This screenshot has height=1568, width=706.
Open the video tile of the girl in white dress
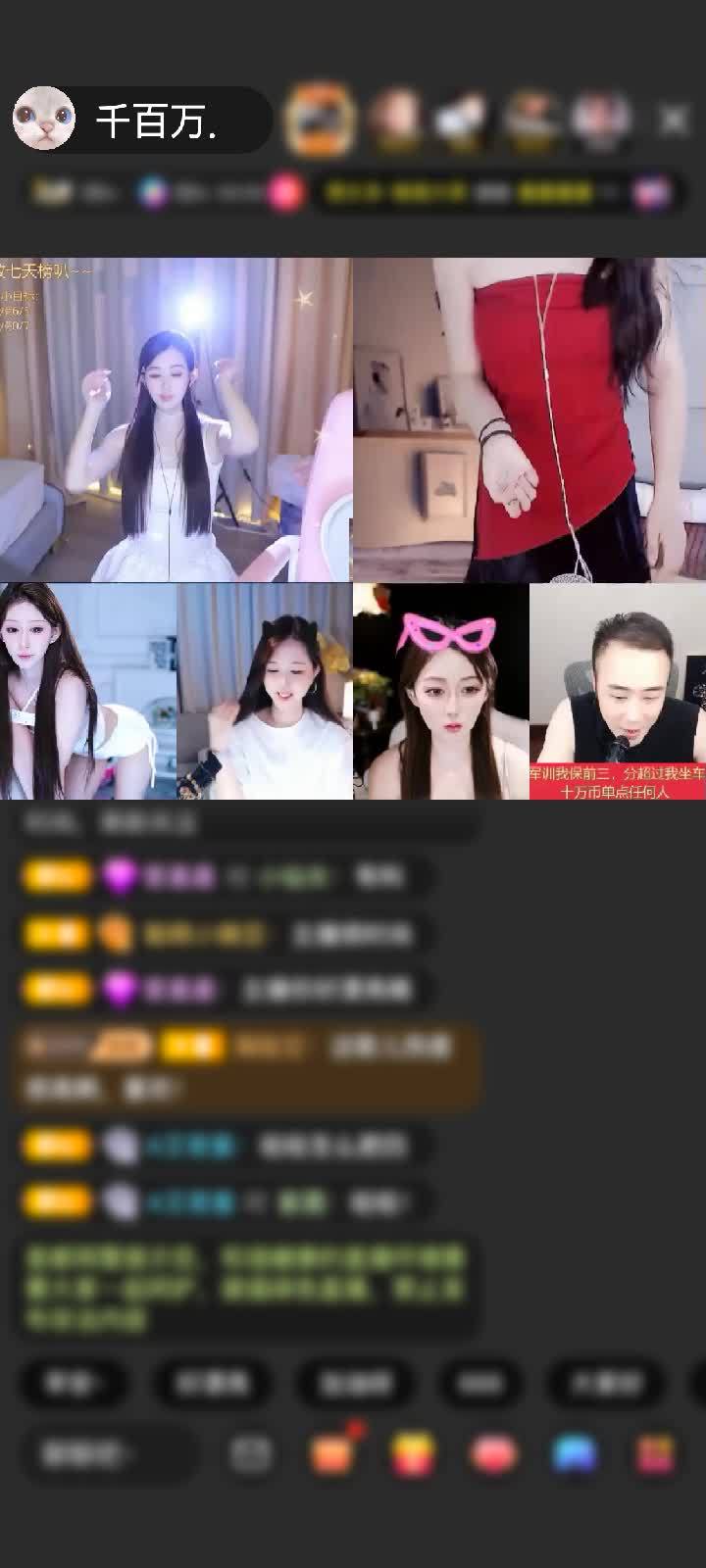tap(176, 419)
